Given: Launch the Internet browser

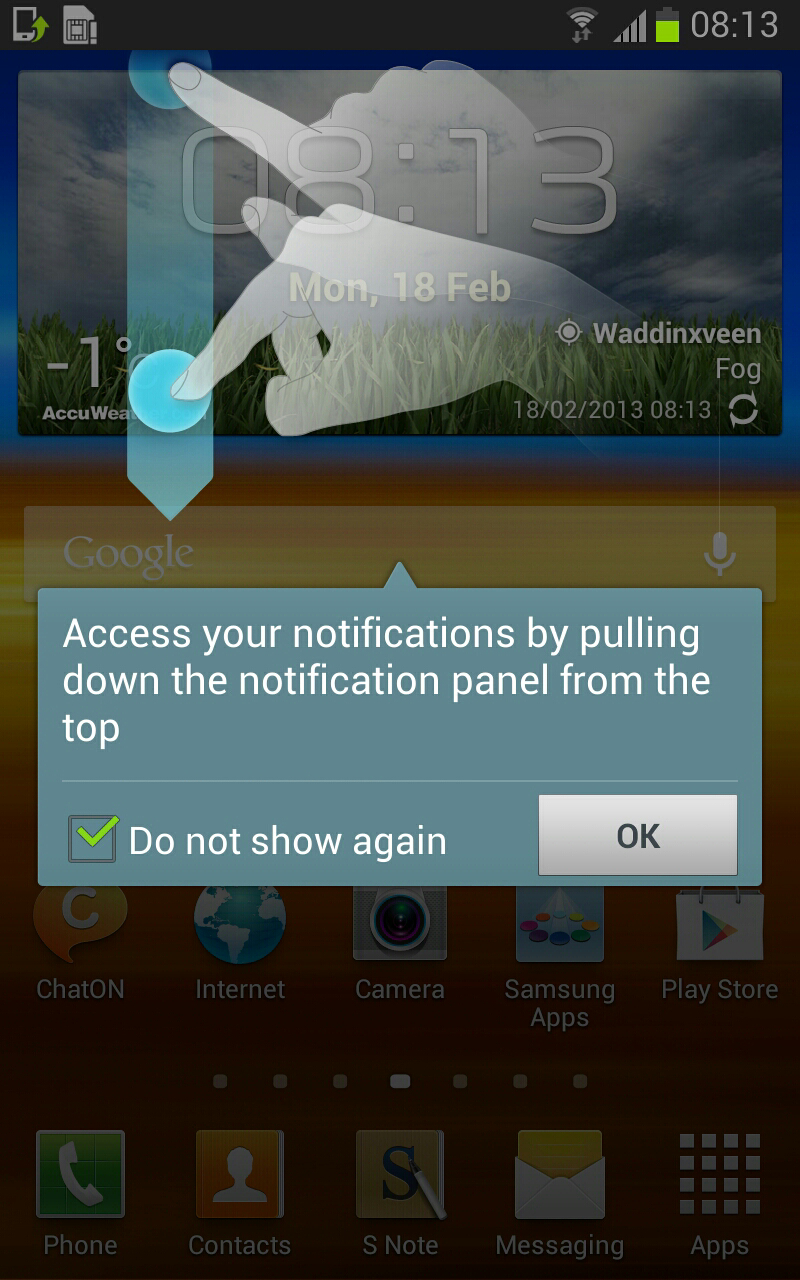Looking at the screenshot, I should [240, 925].
